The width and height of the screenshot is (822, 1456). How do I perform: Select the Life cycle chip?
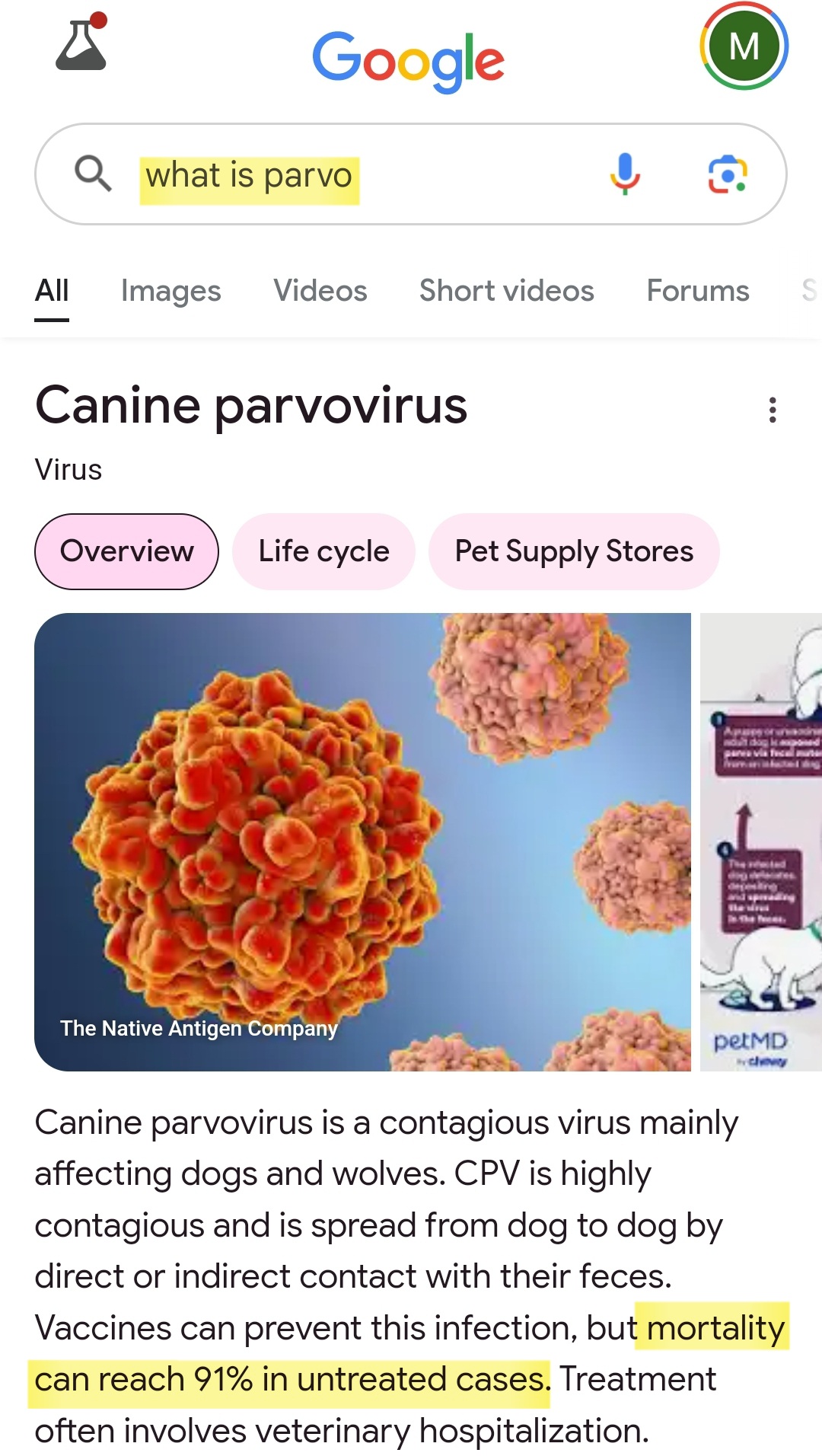click(x=323, y=551)
